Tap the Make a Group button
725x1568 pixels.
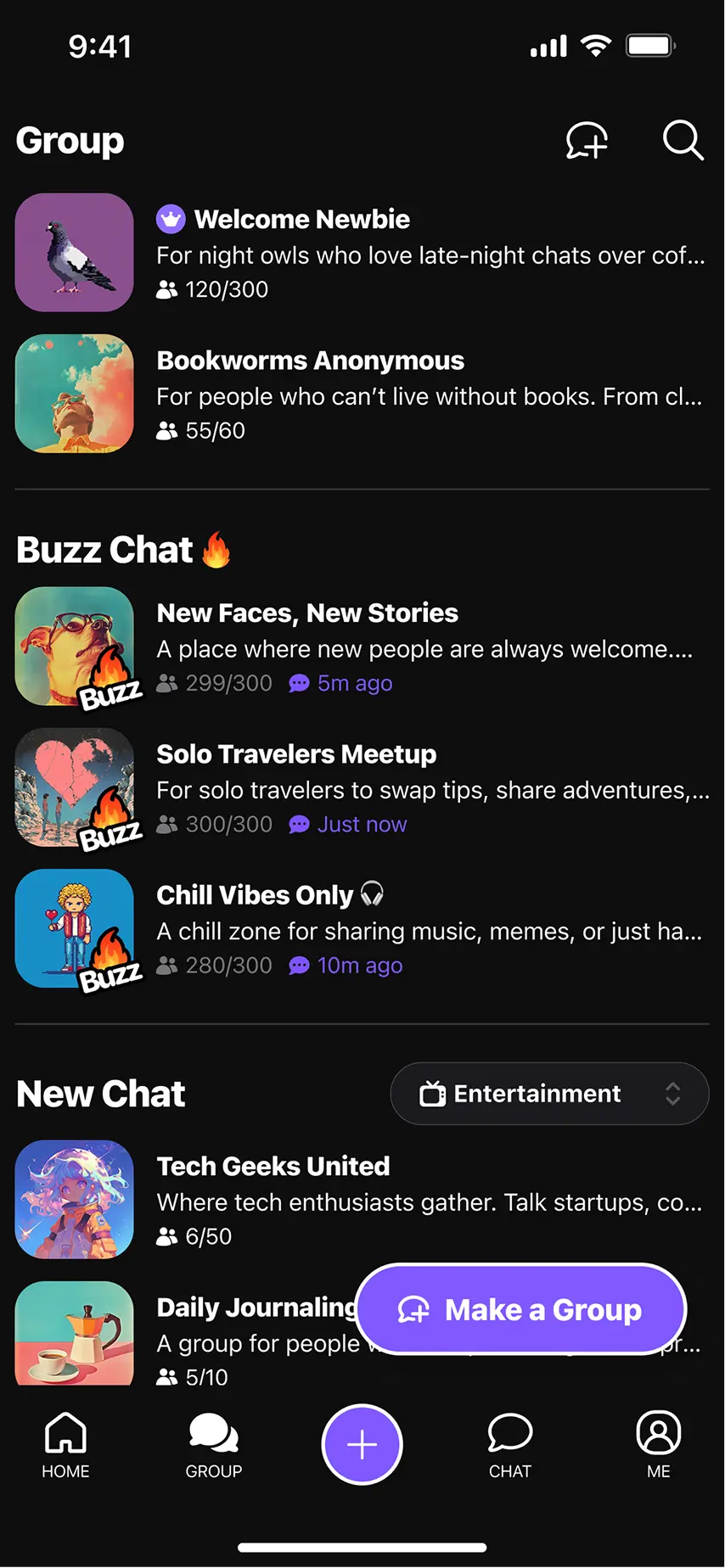[520, 1309]
